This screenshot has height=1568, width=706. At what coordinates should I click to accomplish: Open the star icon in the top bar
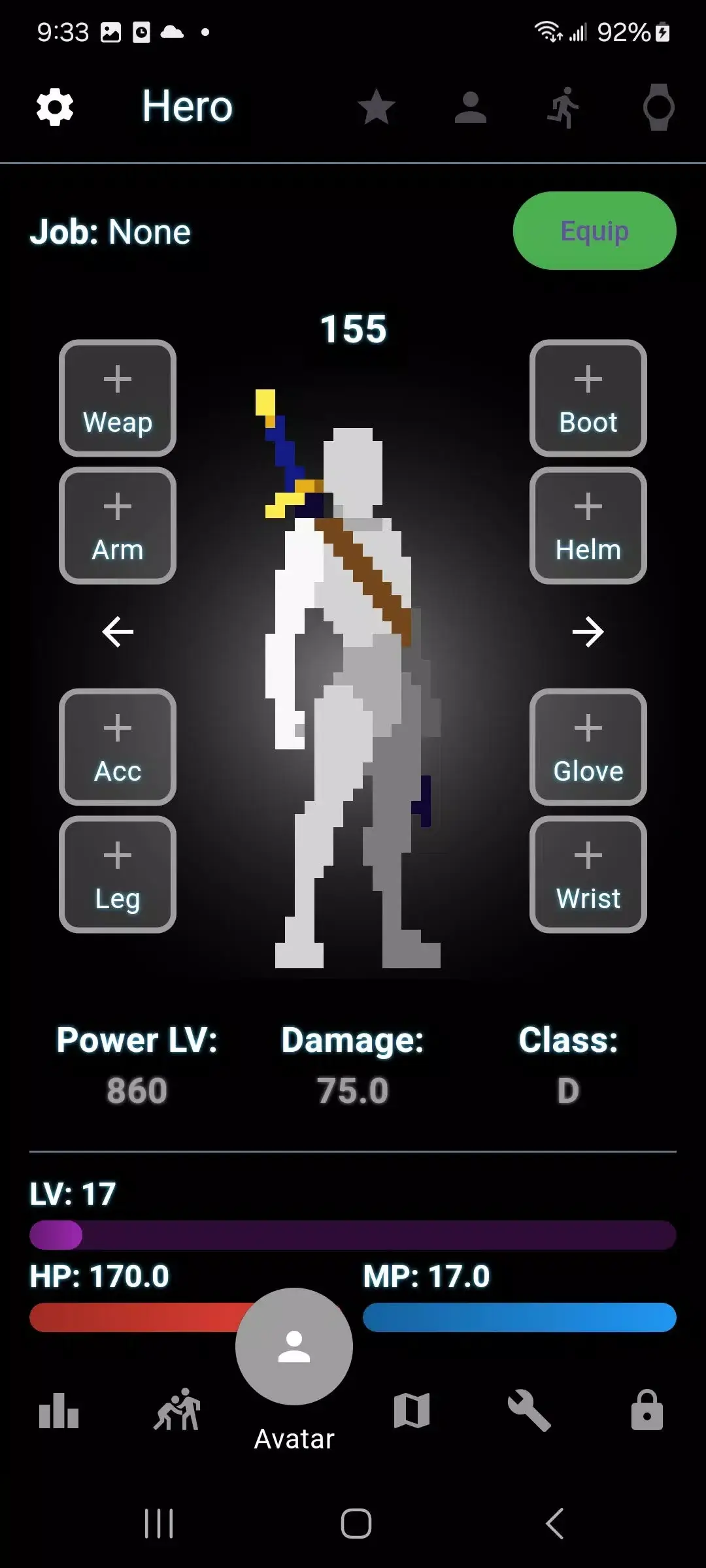377,107
